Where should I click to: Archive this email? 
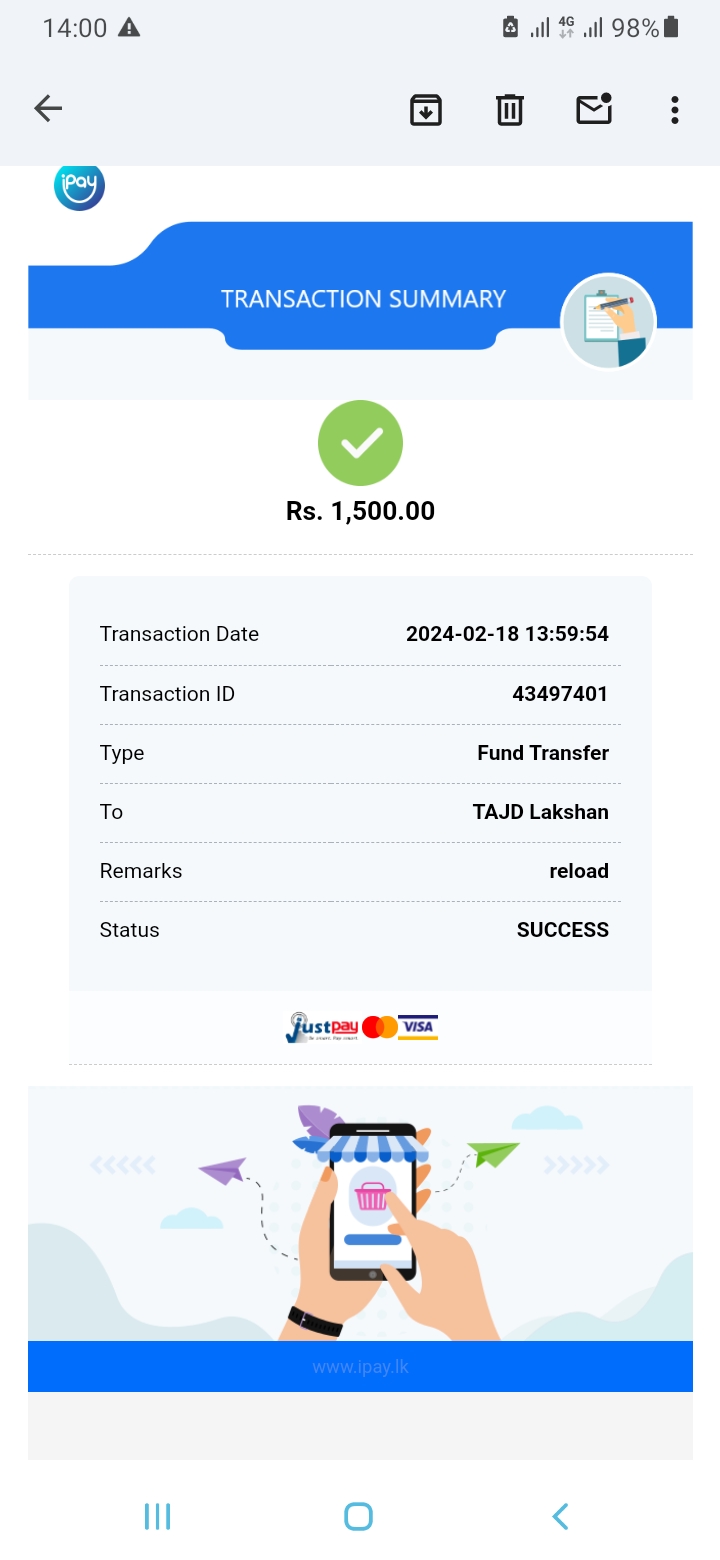pyautogui.click(x=426, y=109)
